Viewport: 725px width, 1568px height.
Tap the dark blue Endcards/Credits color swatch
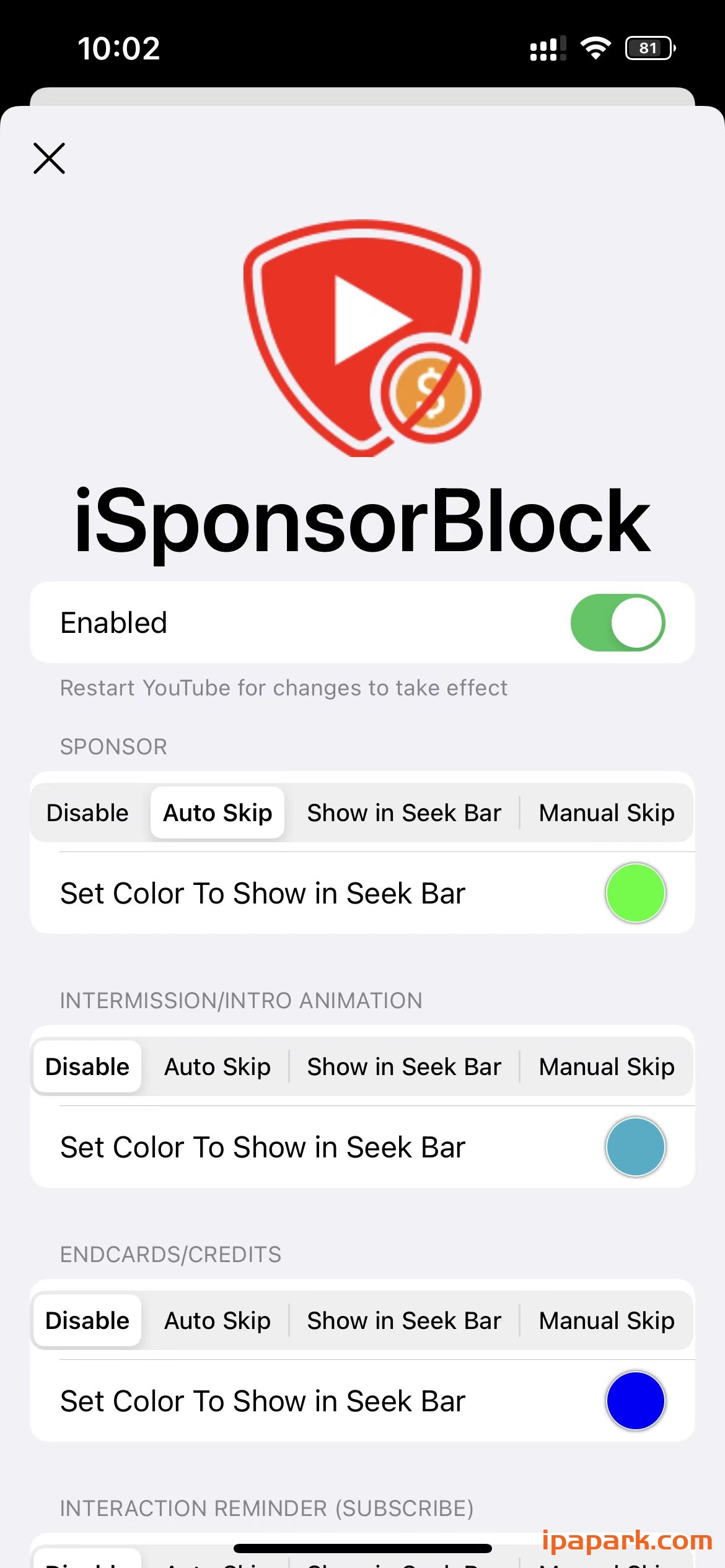(x=635, y=1401)
